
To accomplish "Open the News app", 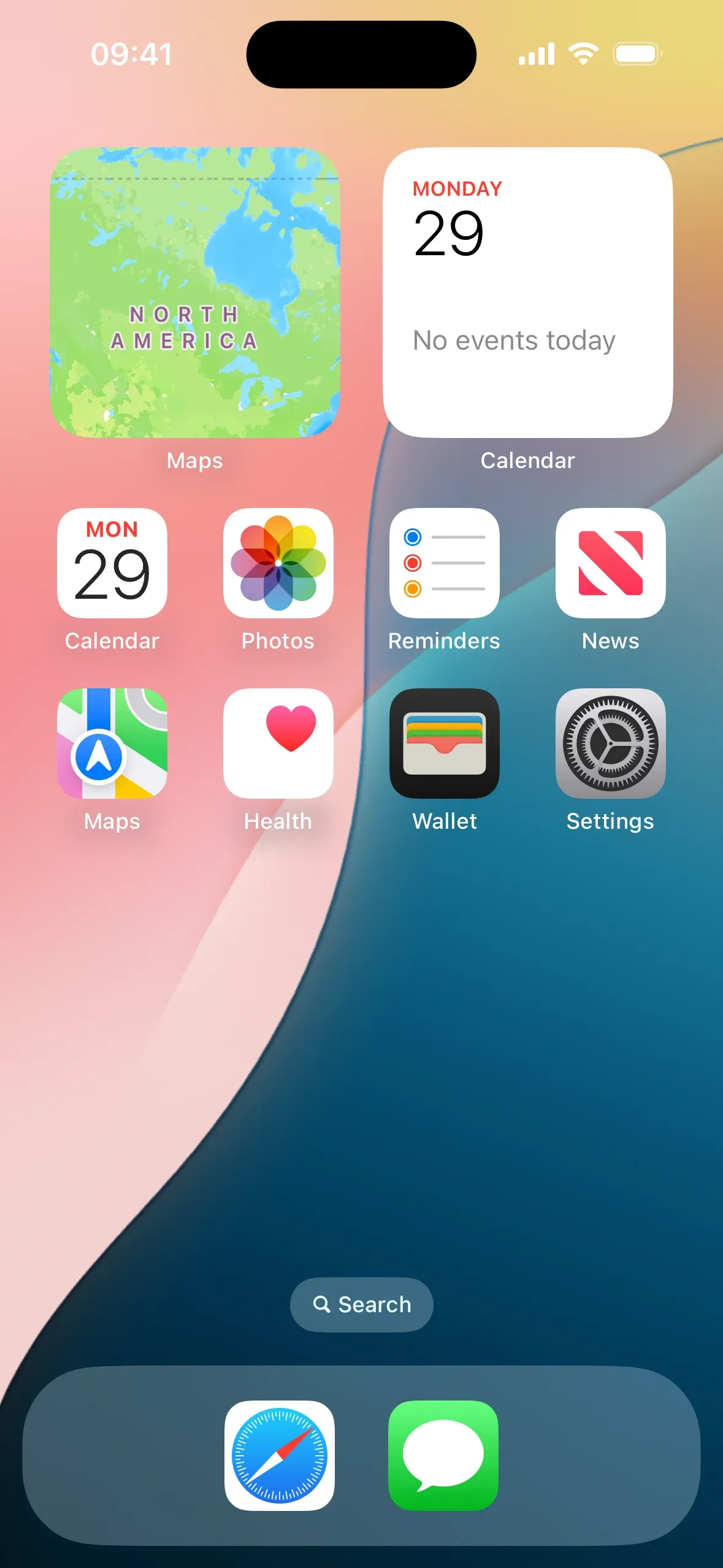I will coord(610,563).
